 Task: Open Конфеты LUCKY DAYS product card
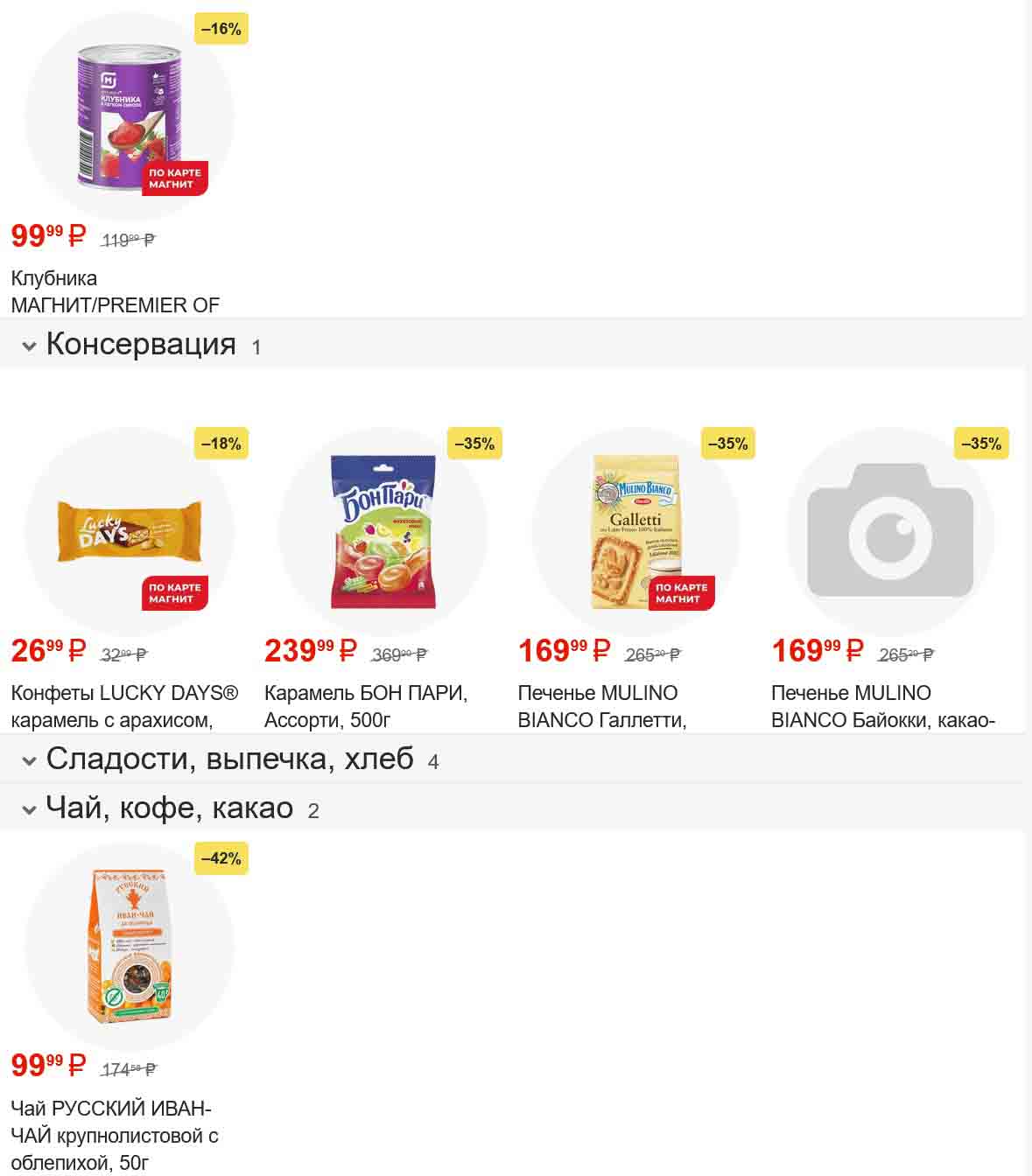coord(129,531)
